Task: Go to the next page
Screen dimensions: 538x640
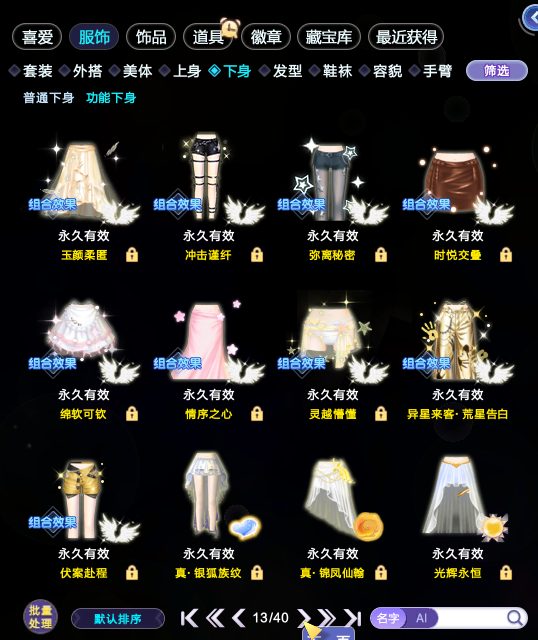Action: point(304,618)
